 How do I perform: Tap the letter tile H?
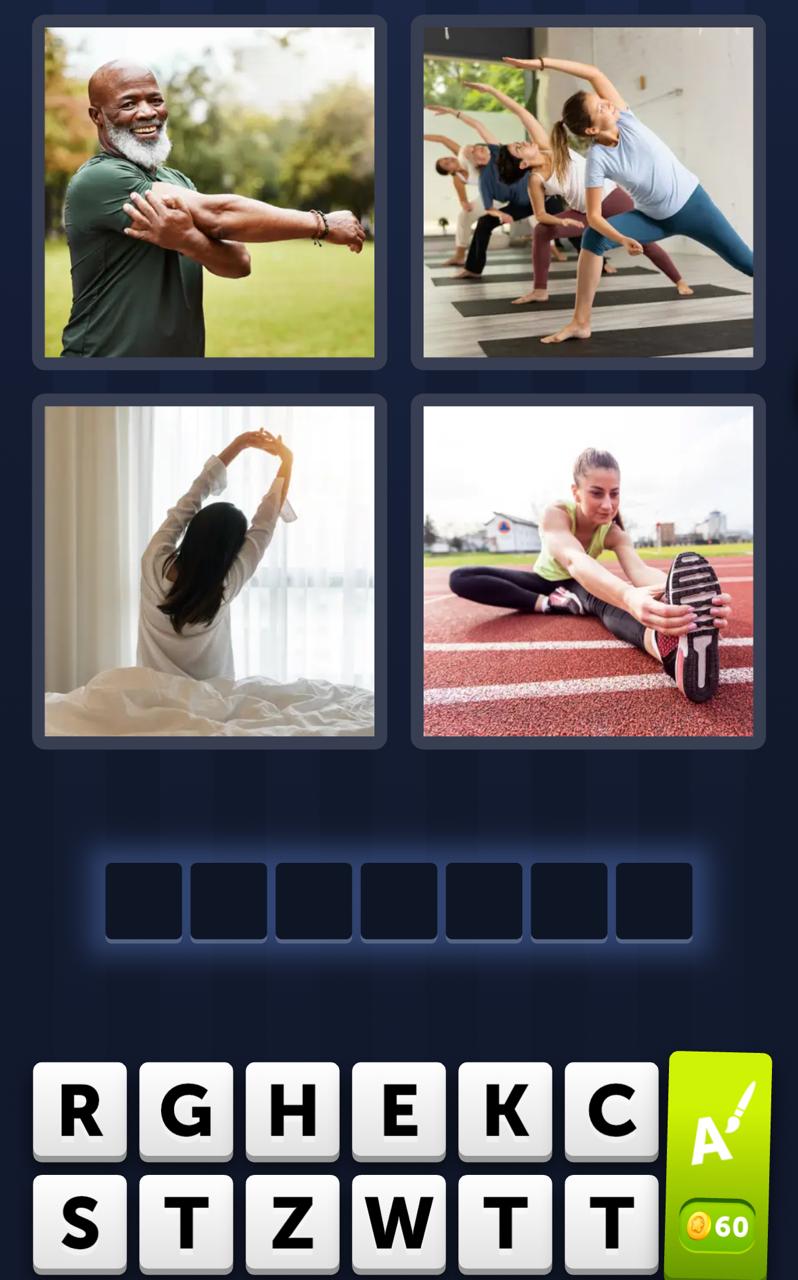point(292,1110)
